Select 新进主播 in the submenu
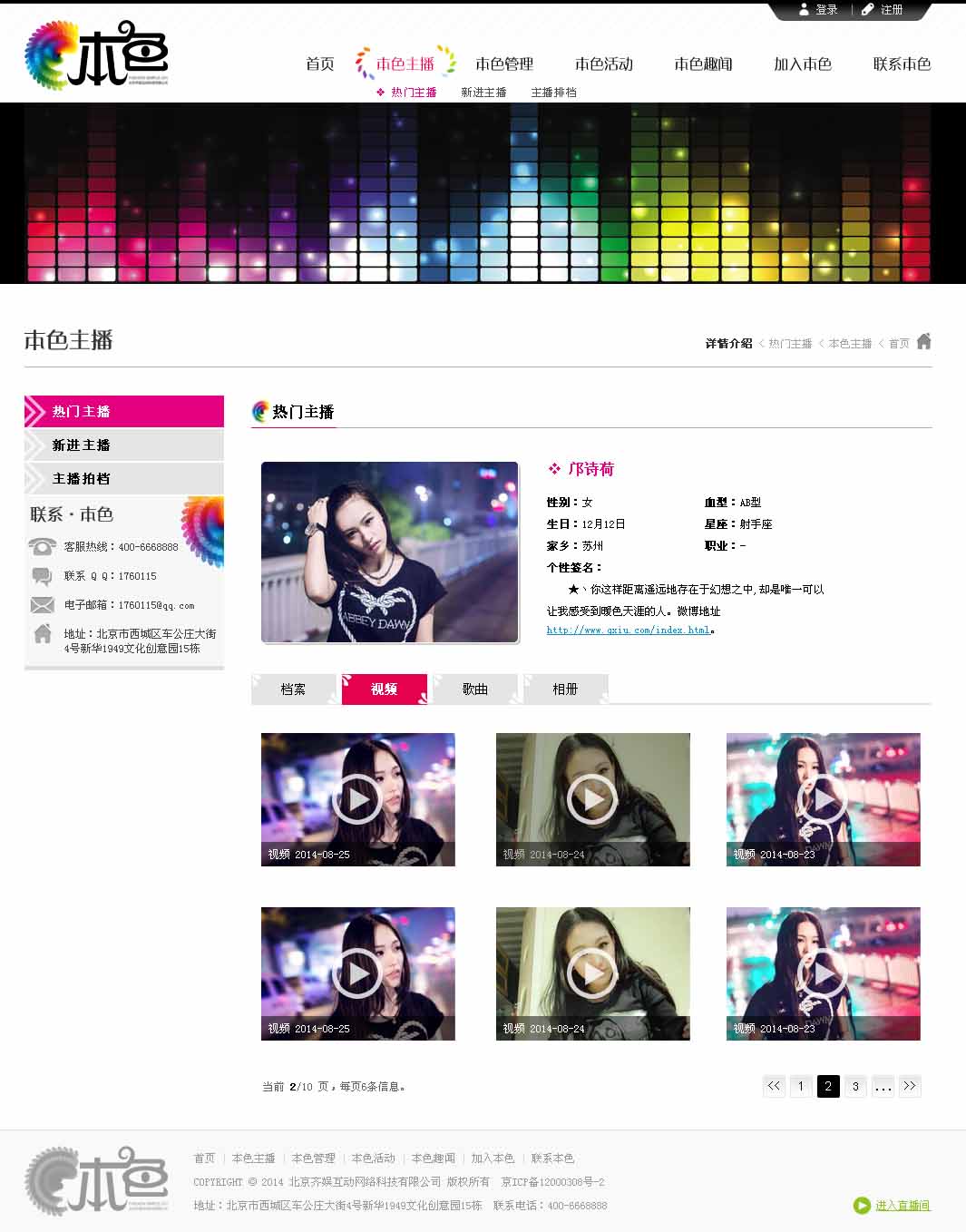This screenshot has width=966, height=1232. pyautogui.click(x=483, y=93)
